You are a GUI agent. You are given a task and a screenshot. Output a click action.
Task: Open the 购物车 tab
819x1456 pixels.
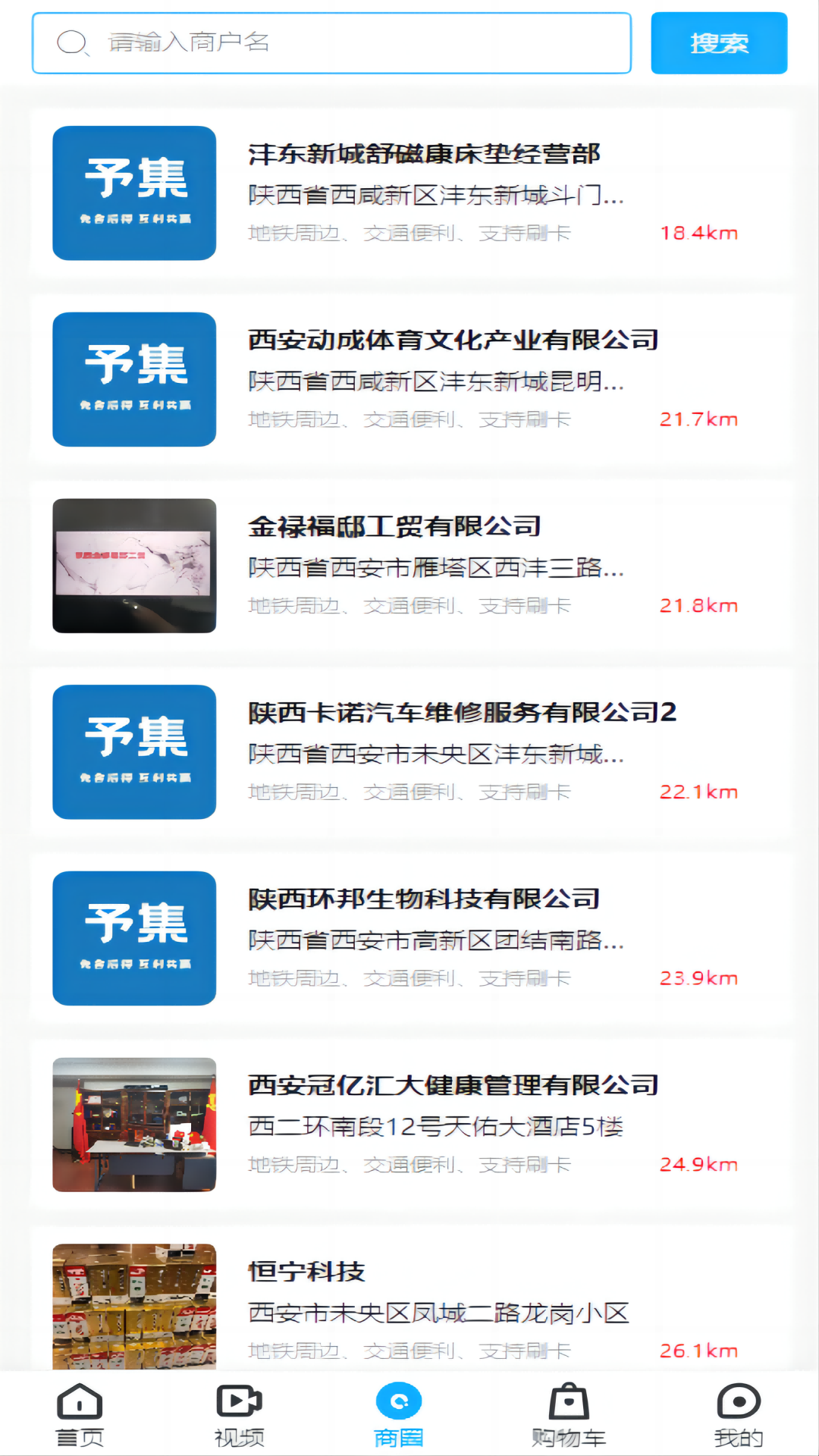point(568,1414)
